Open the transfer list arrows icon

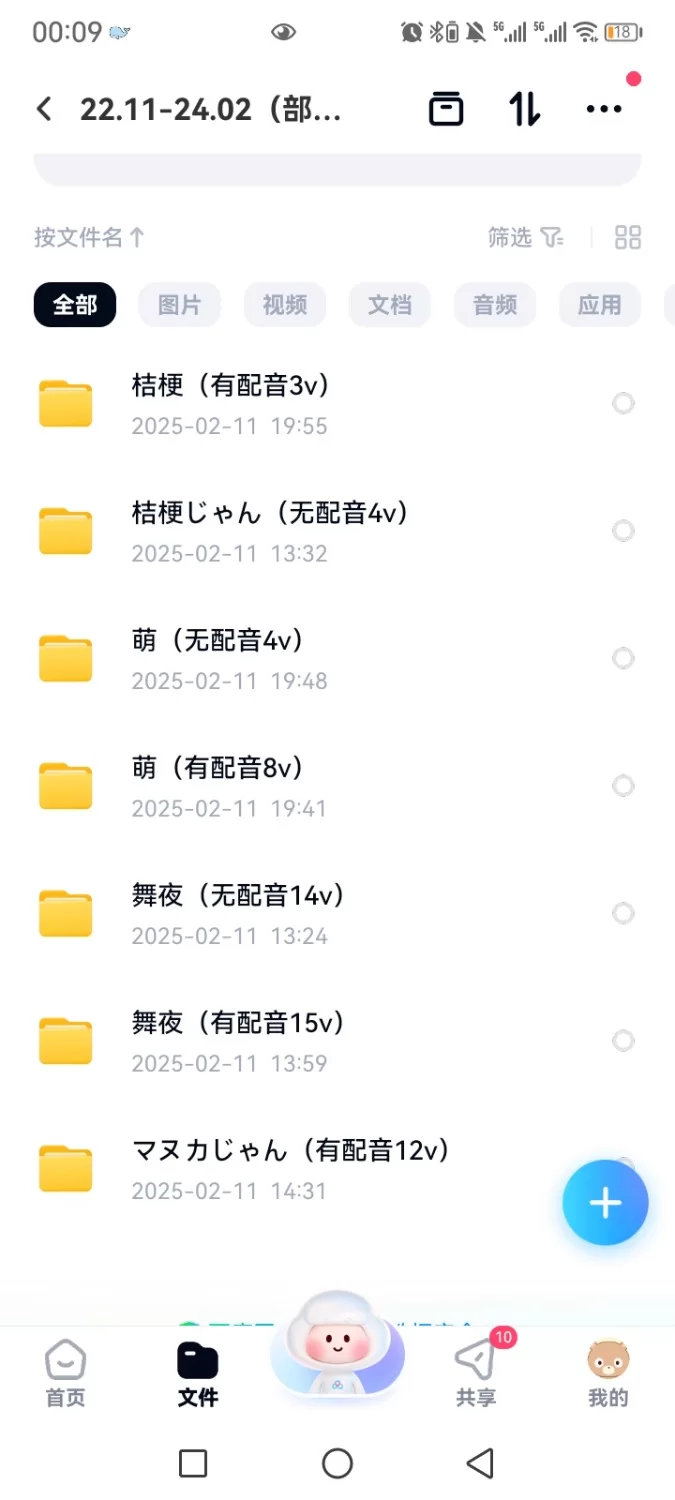pyautogui.click(x=524, y=109)
